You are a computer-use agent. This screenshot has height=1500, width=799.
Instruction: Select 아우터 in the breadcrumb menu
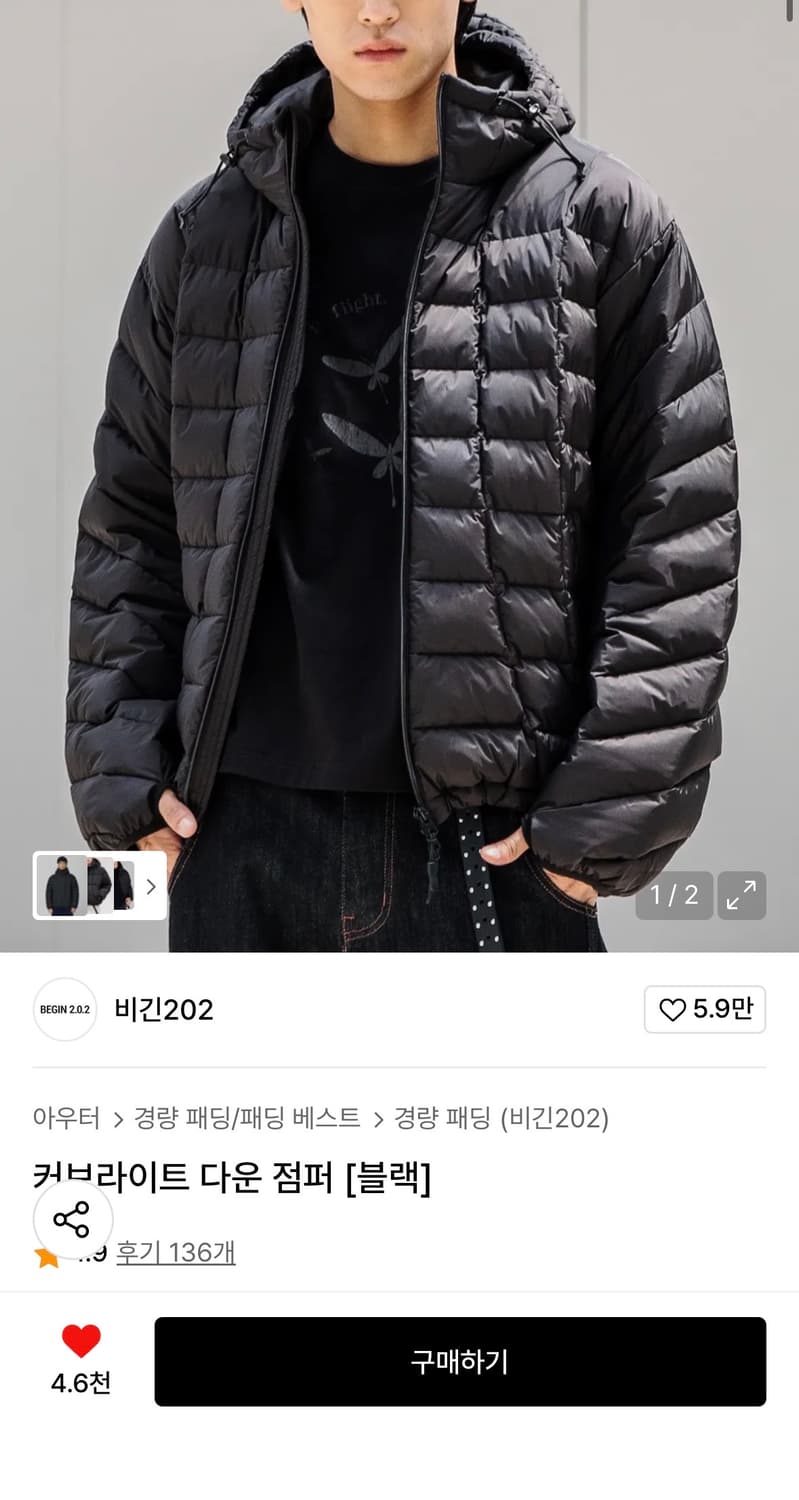point(66,1119)
